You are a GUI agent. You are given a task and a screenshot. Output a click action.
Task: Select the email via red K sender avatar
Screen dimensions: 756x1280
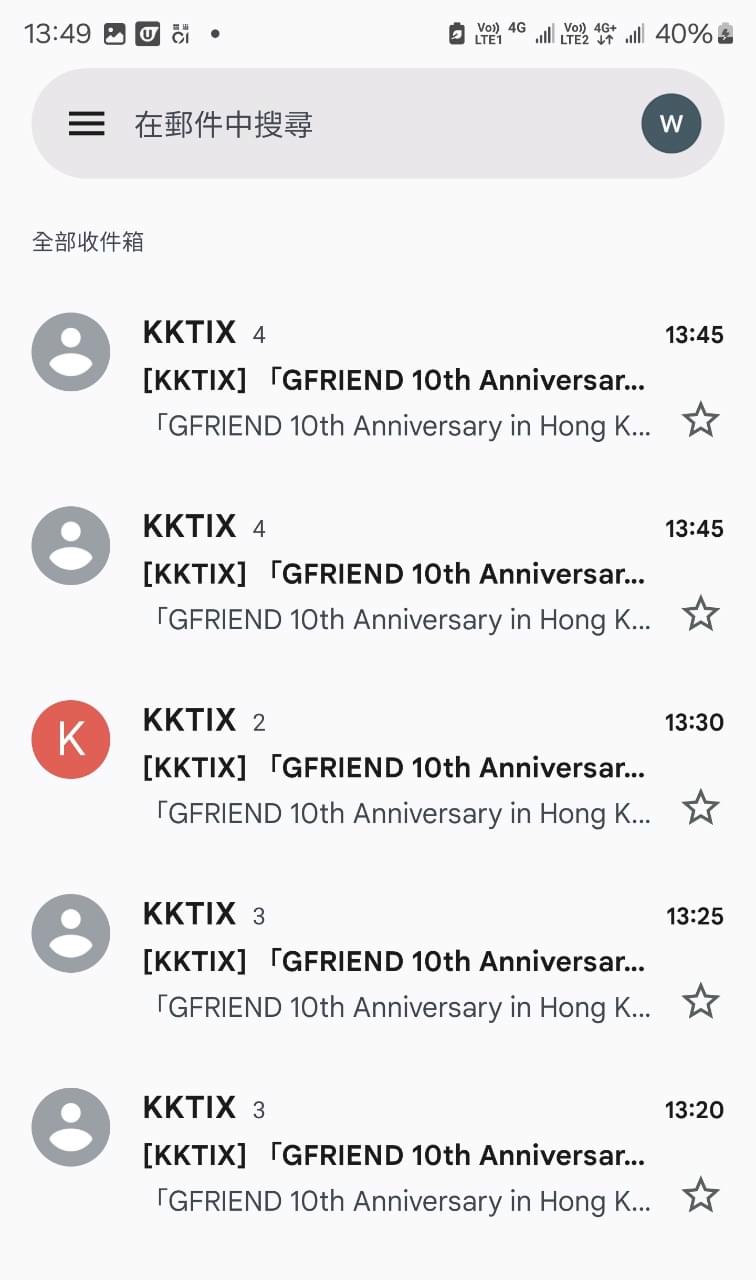point(71,739)
